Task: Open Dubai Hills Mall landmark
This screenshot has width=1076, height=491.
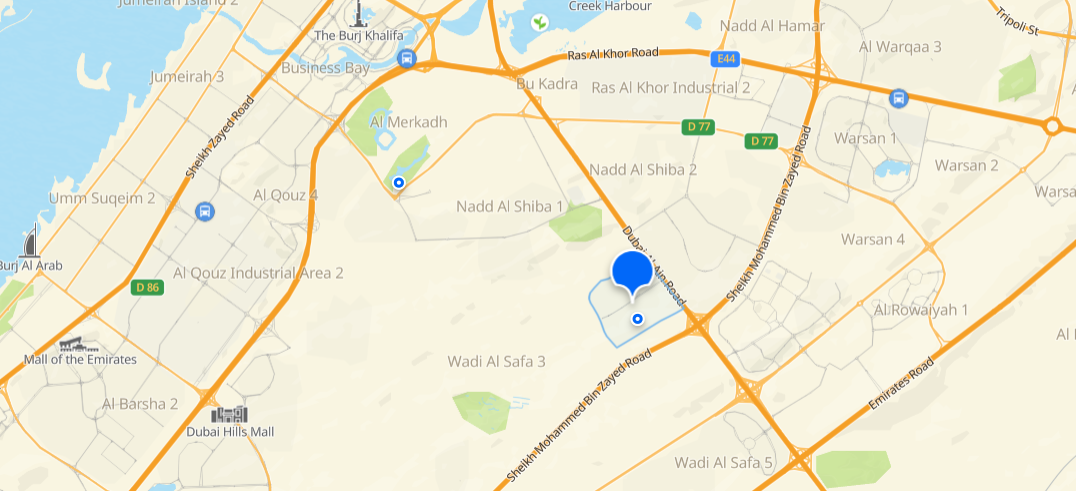Action: pyautogui.click(x=229, y=414)
